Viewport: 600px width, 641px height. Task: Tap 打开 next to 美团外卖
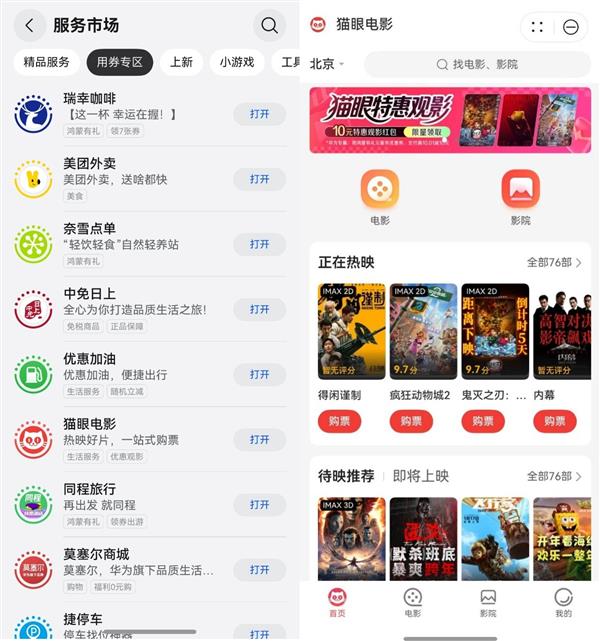pos(259,179)
